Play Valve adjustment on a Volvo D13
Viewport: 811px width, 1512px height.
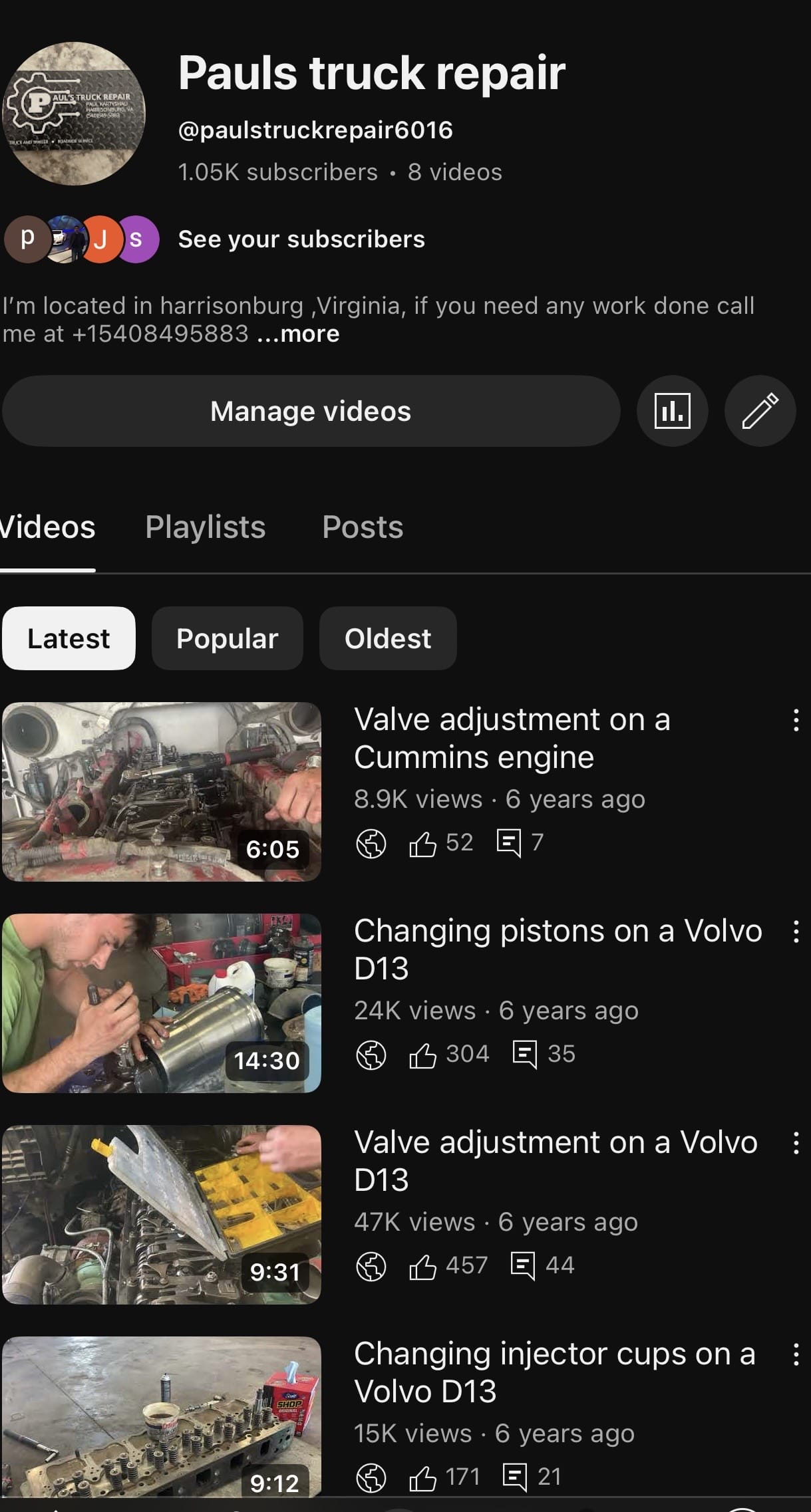coord(162,1214)
